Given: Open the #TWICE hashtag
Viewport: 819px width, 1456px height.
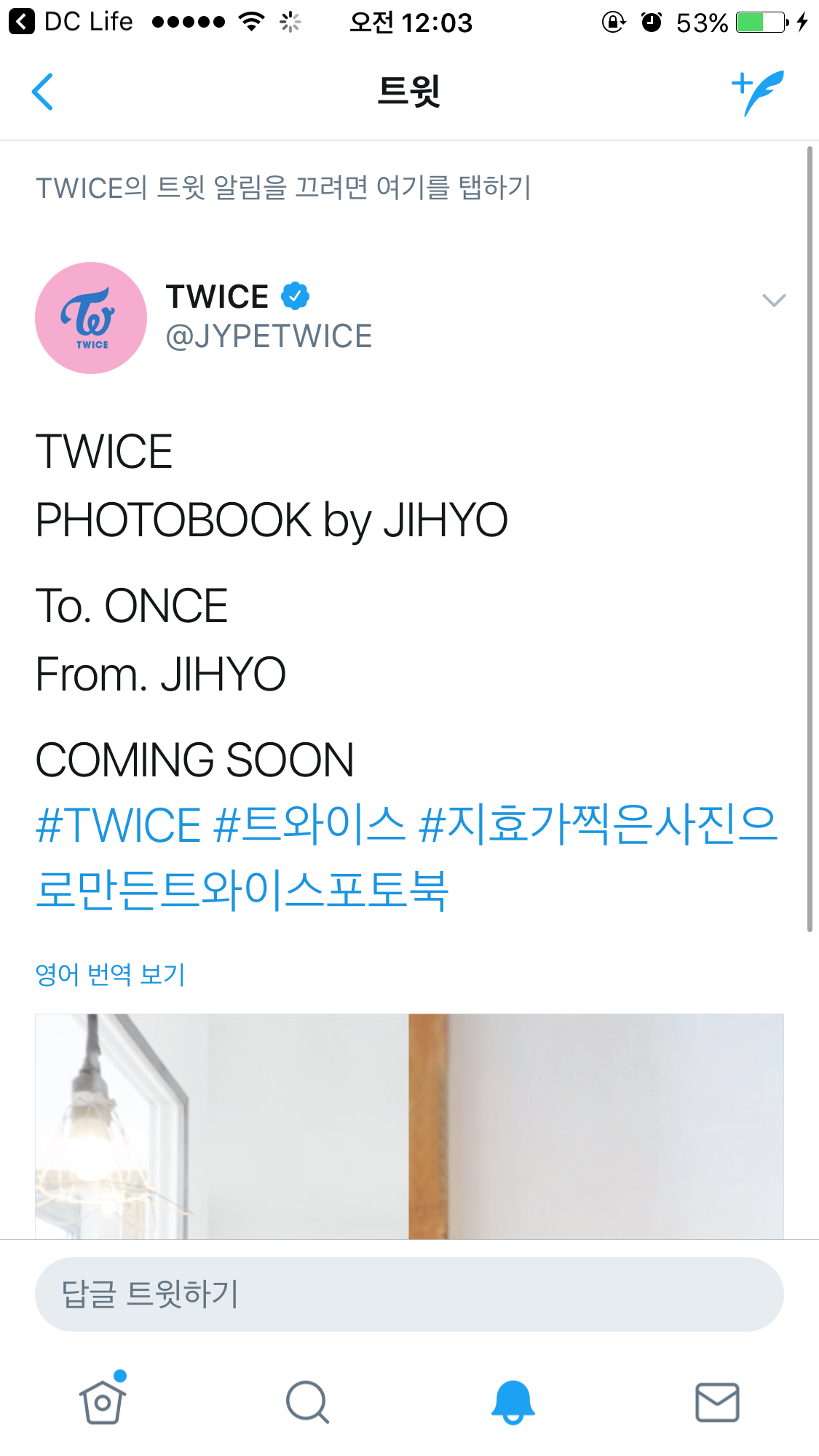Looking at the screenshot, I should pos(119,826).
